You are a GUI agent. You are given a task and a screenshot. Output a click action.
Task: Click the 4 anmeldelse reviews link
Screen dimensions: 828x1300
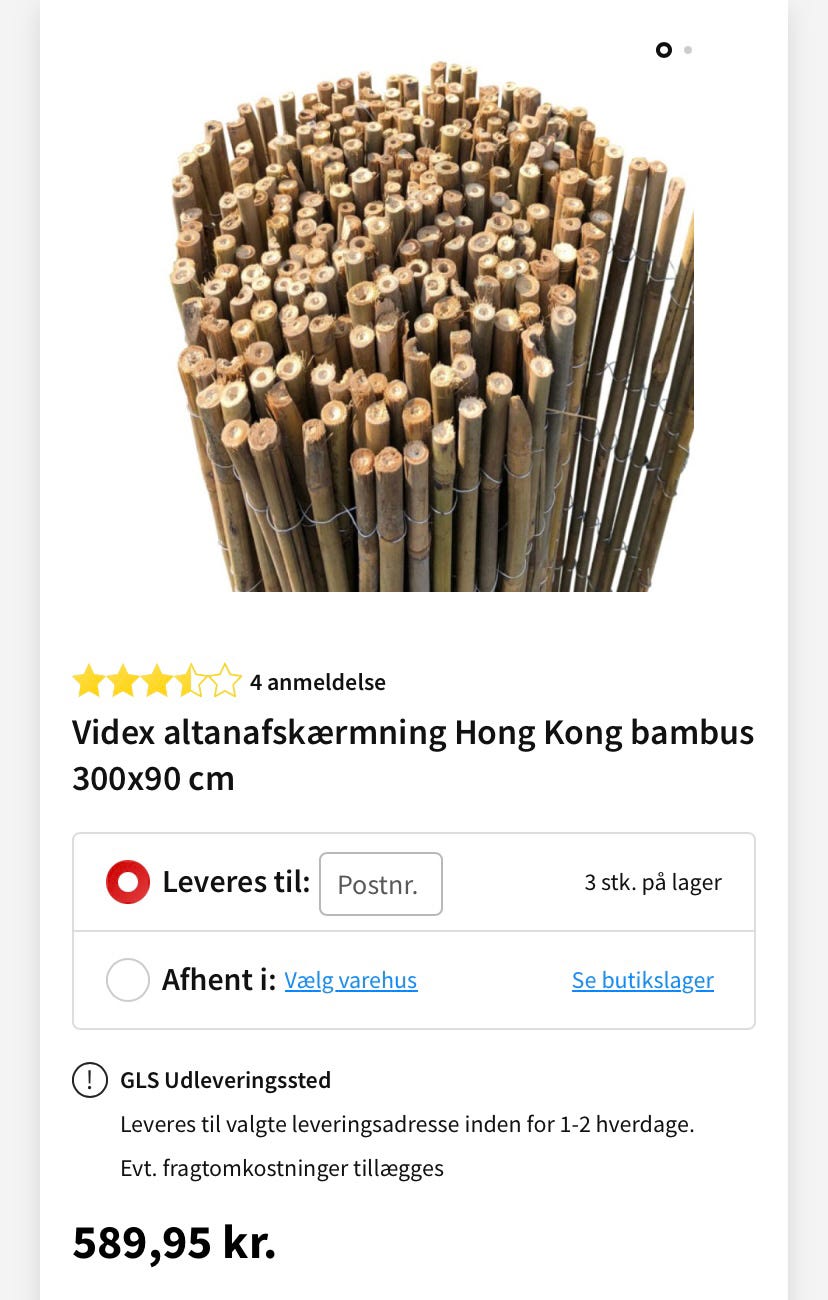click(318, 682)
